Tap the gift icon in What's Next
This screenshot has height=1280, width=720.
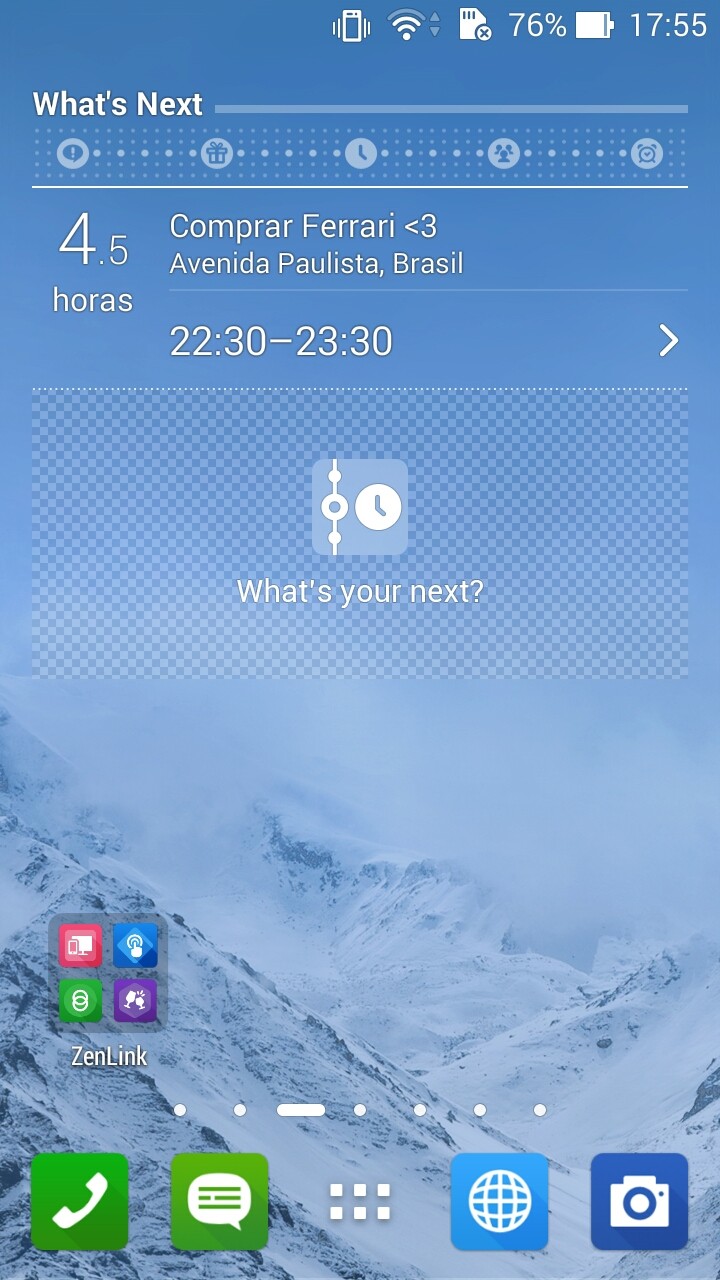tap(216, 153)
